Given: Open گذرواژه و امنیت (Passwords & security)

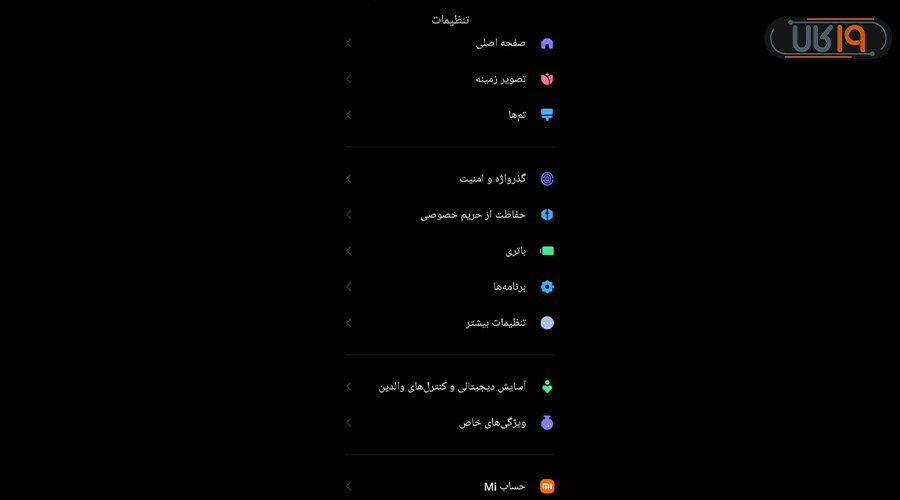Looking at the screenshot, I should click(492, 179).
